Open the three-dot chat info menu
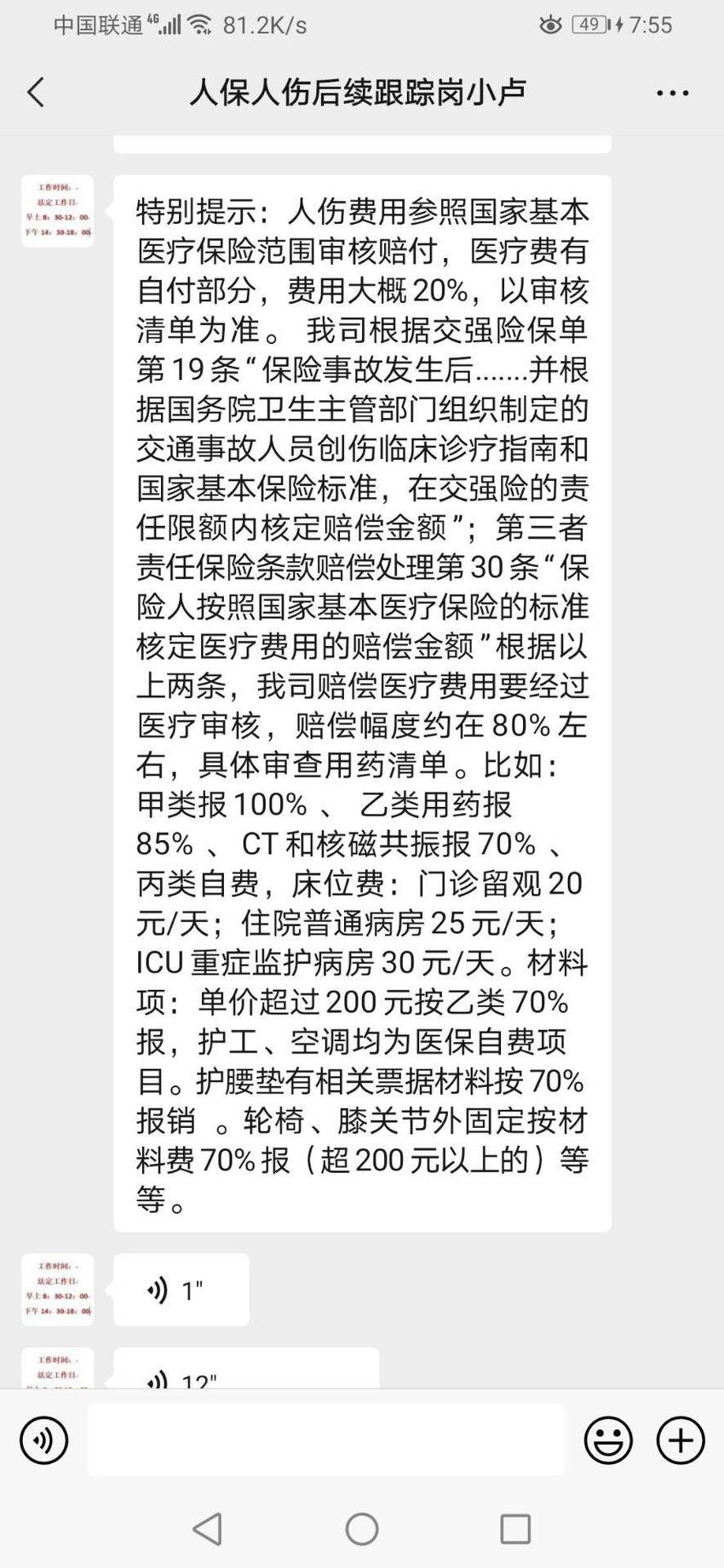724x1568 pixels. tap(672, 93)
